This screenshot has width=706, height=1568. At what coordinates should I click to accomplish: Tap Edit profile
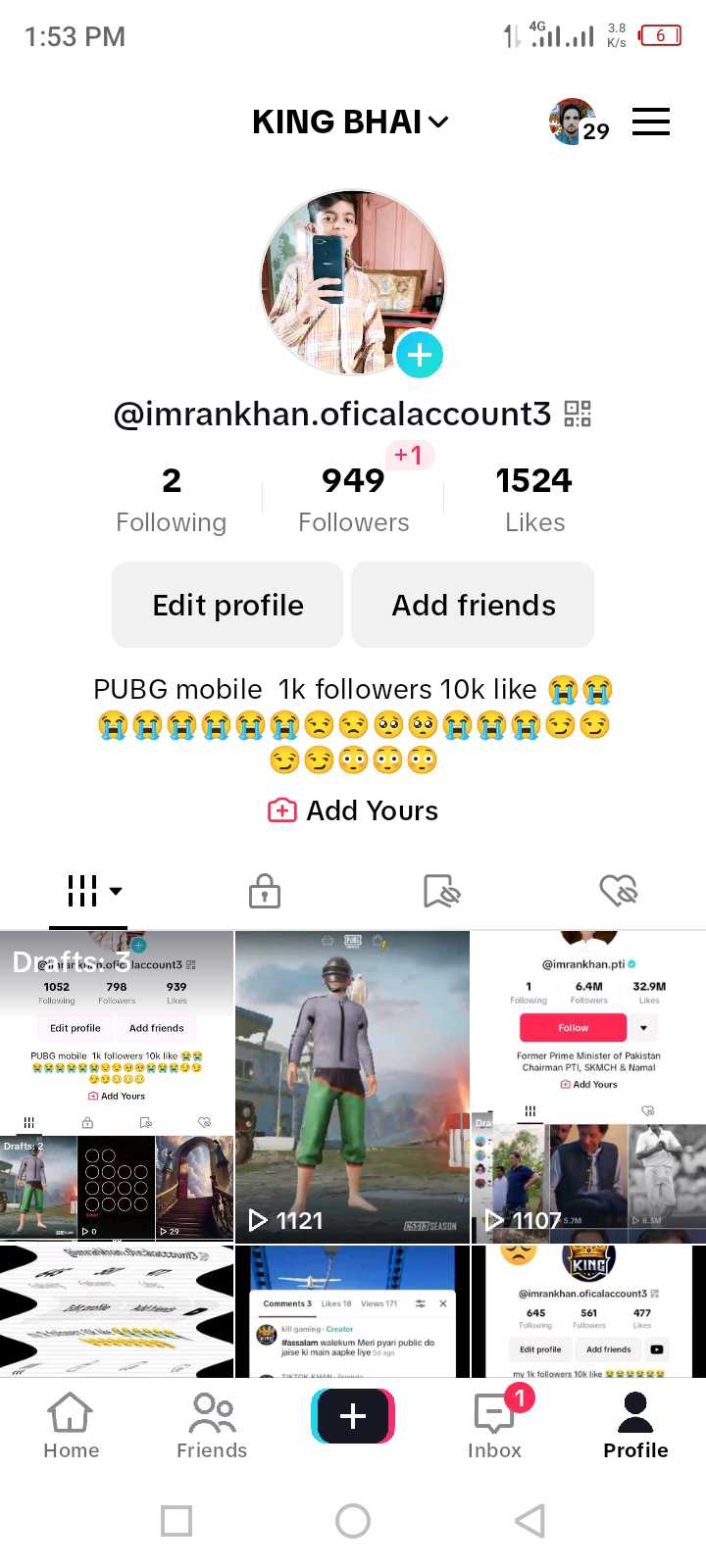(x=227, y=605)
